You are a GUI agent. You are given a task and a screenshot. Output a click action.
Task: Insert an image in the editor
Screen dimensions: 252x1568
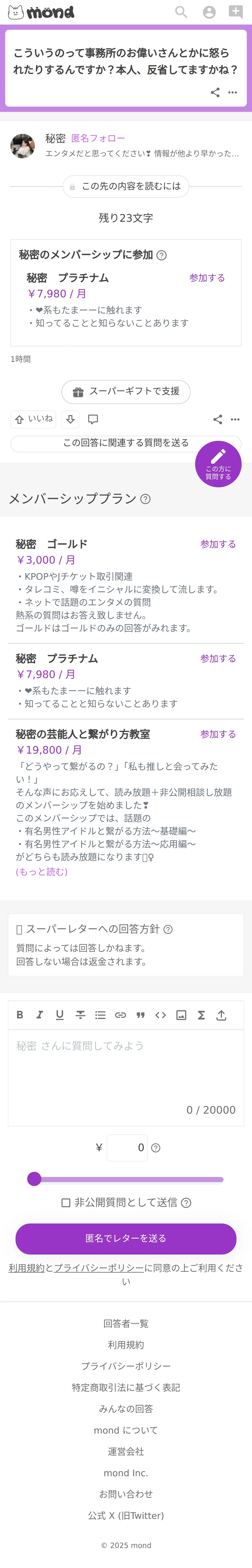click(181, 1015)
